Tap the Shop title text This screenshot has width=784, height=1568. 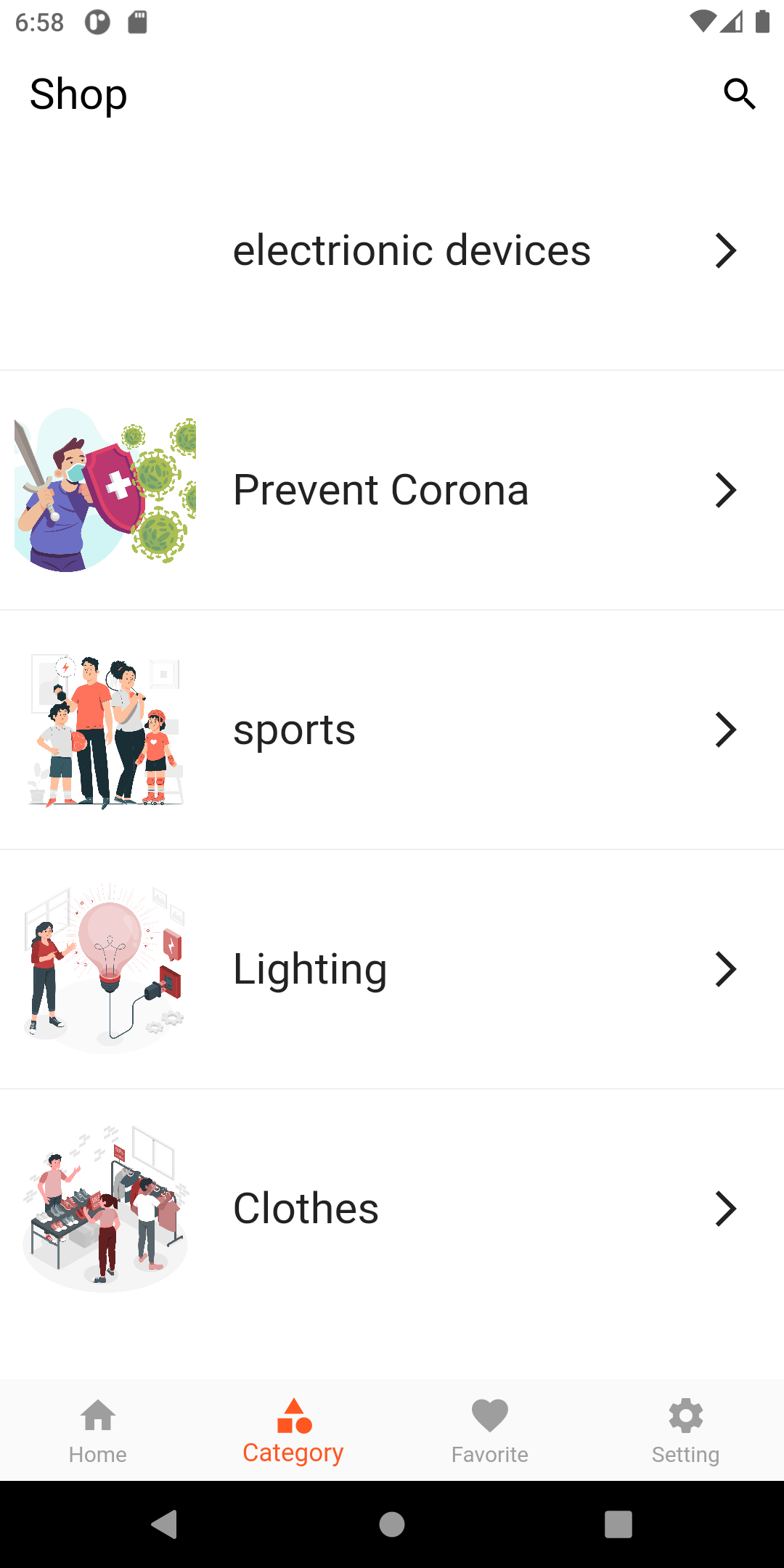coord(78,93)
